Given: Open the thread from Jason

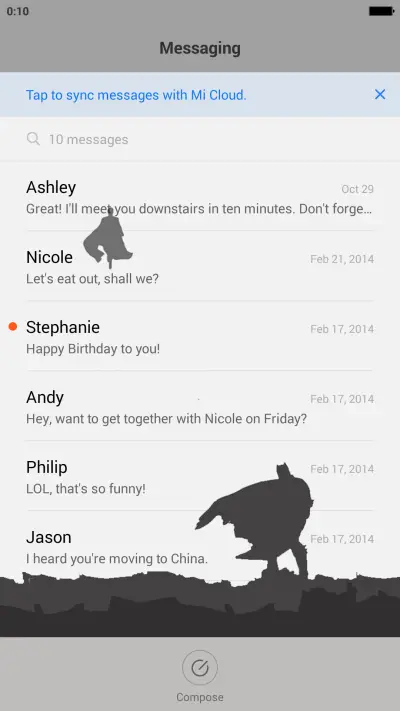Looking at the screenshot, I should point(200,546).
